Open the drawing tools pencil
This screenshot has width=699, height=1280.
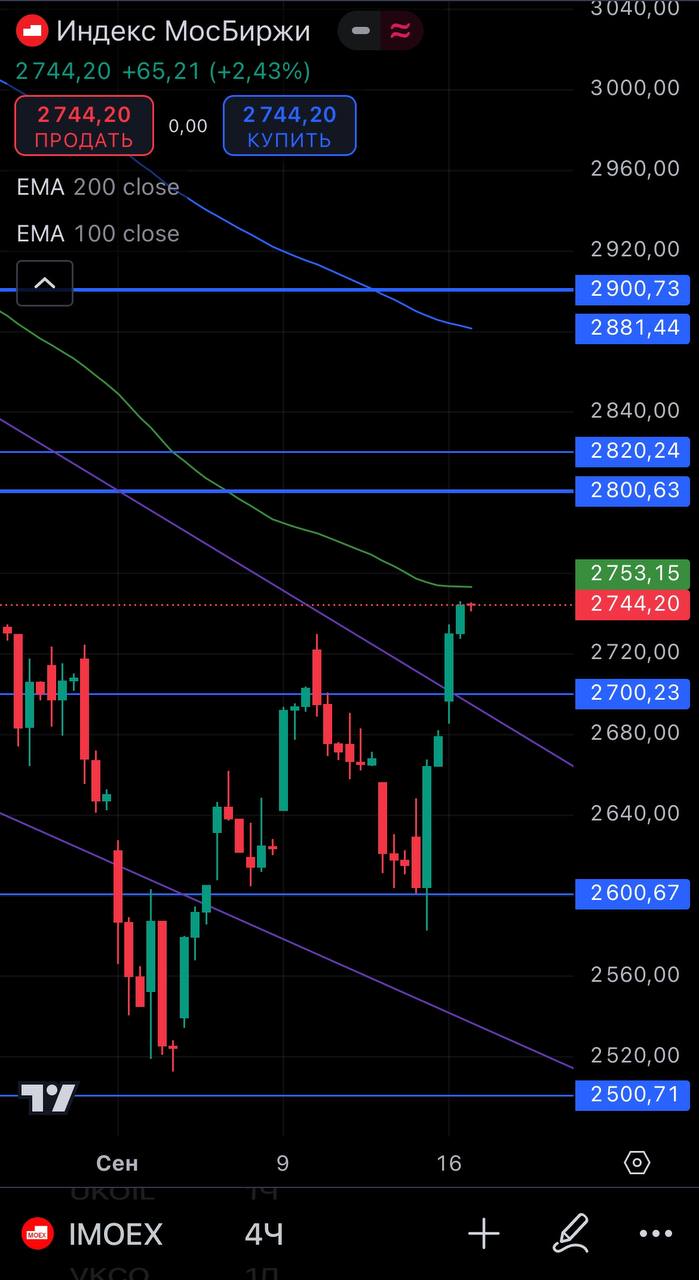tap(571, 1234)
